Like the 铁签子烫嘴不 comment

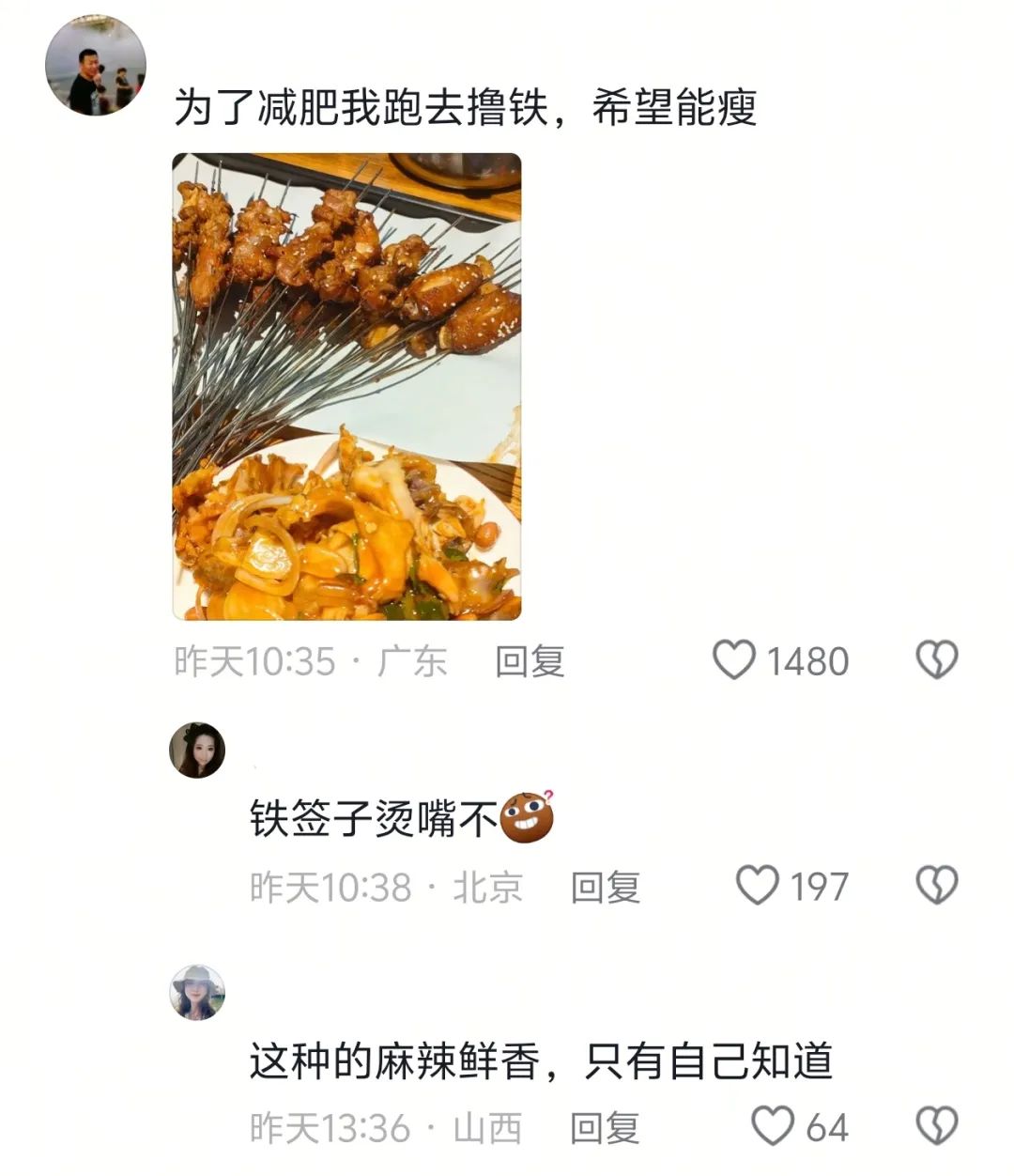click(757, 886)
